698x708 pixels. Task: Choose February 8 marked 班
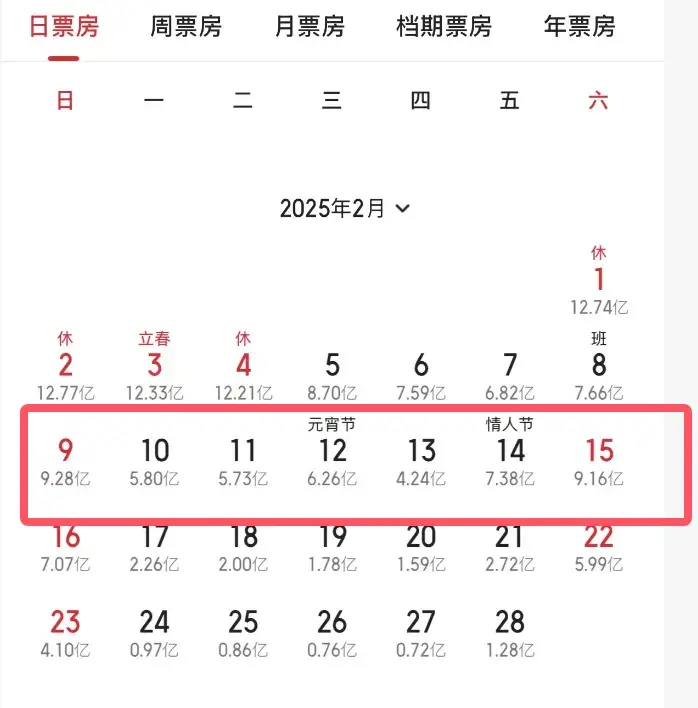(x=599, y=366)
